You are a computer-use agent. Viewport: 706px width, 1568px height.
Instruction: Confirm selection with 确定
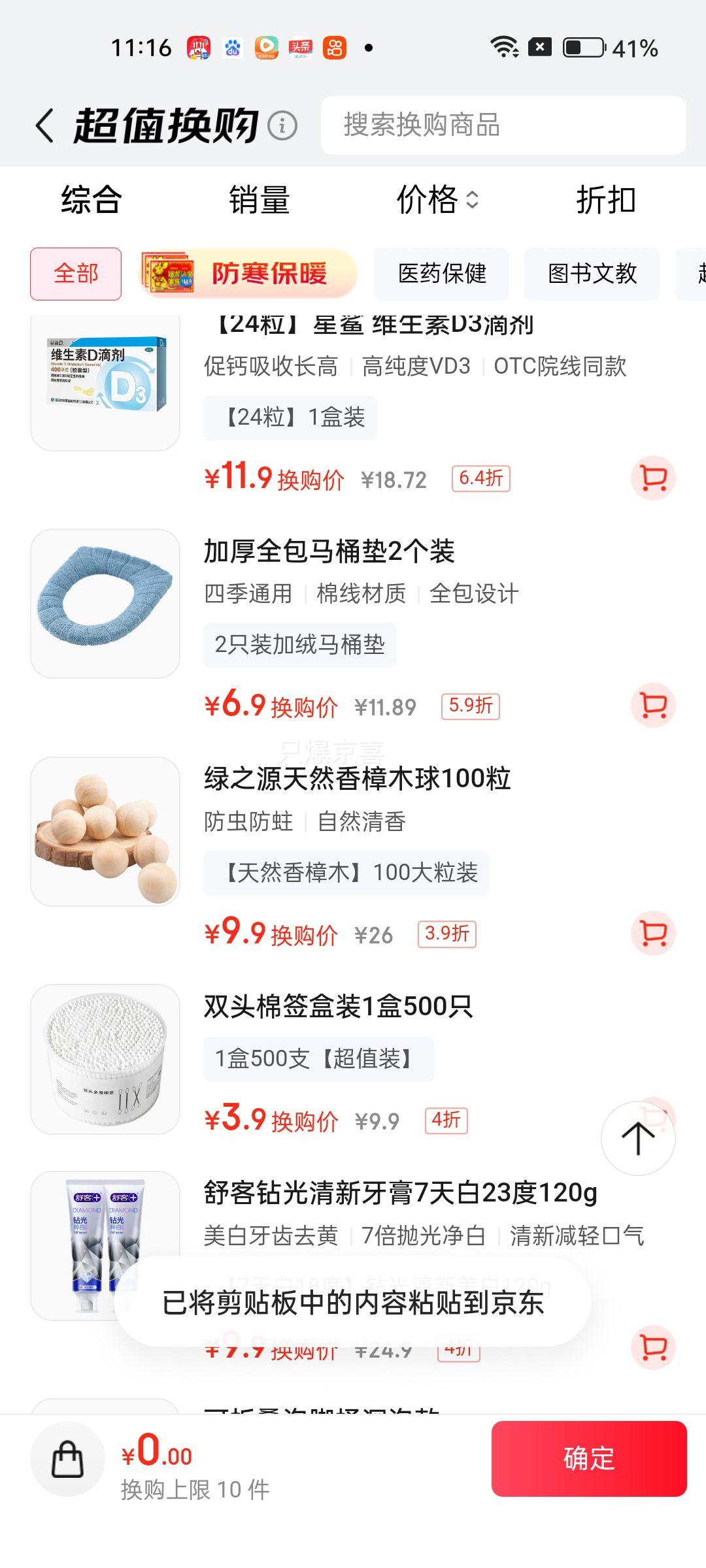pyautogui.click(x=588, y=1459)
